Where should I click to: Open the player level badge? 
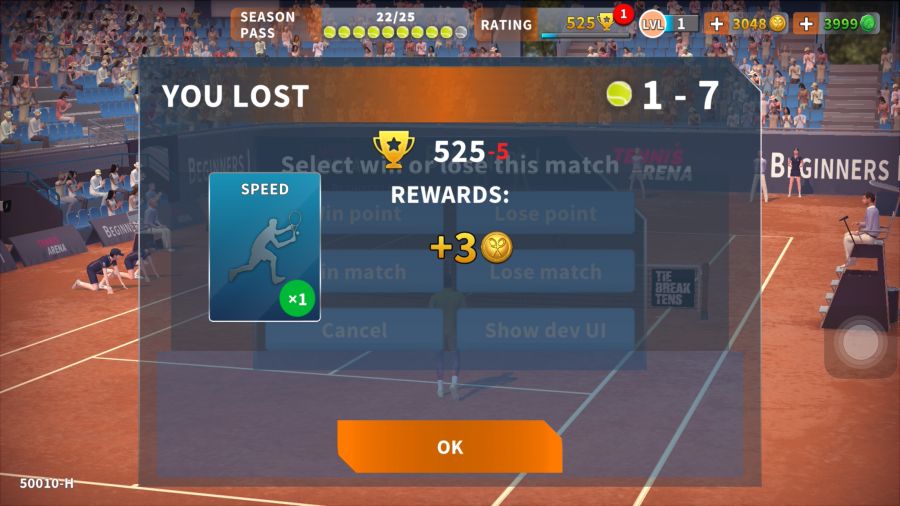point(653,23)
